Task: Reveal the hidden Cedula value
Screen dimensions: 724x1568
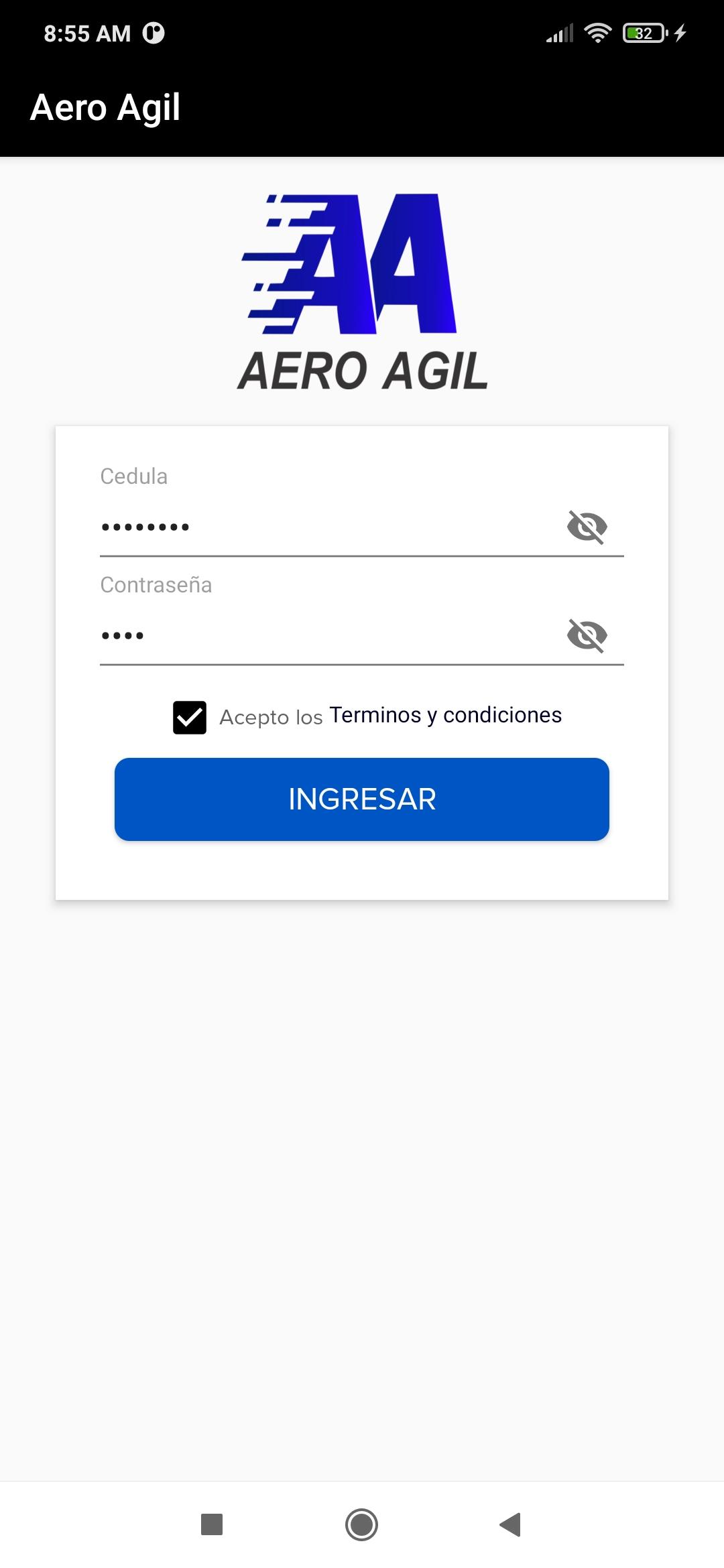Action: click(587, 527)
